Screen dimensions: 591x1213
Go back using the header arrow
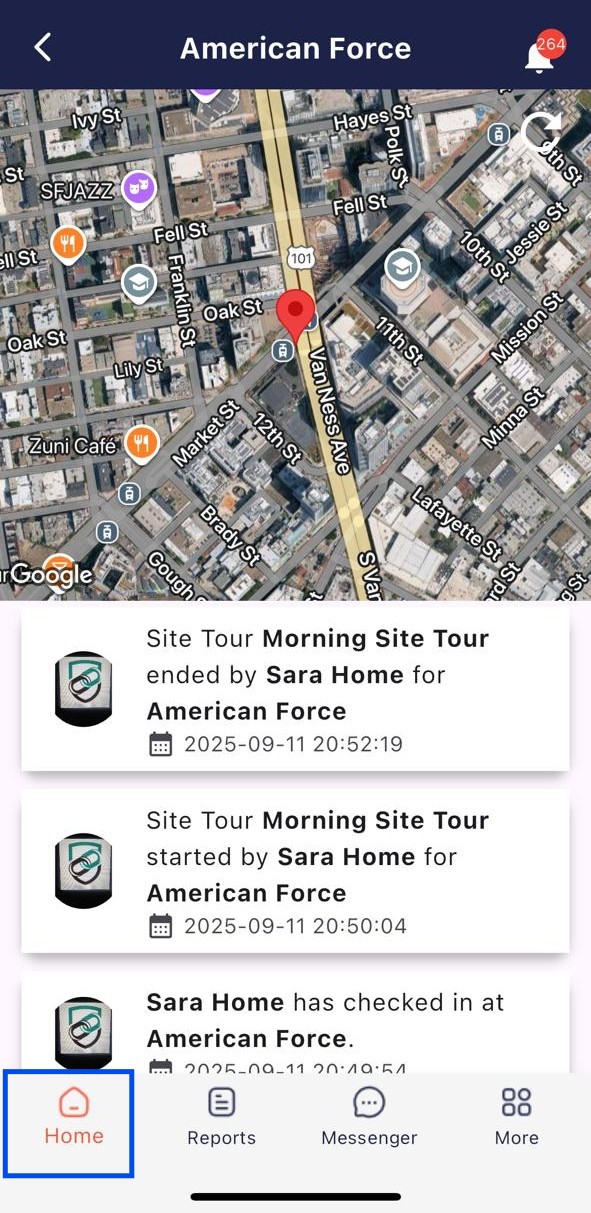(42, 47)
